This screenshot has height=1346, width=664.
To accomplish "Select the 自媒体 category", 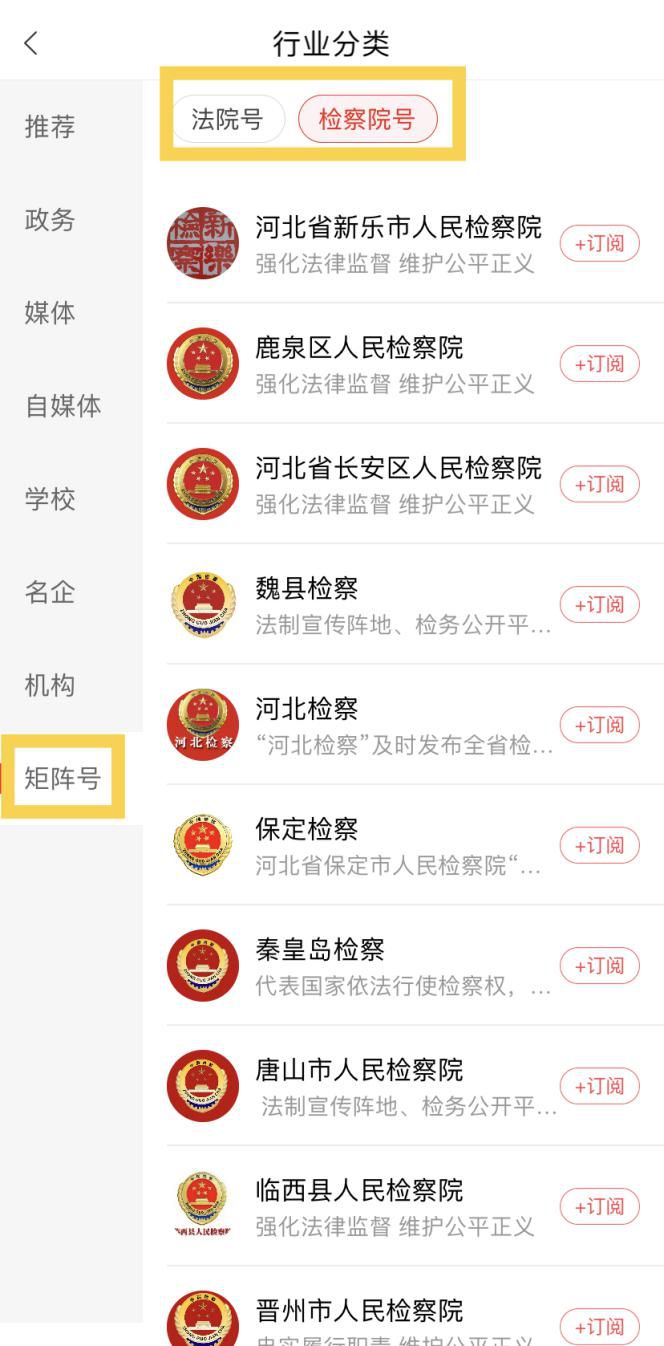I will (x=63, y=406).
